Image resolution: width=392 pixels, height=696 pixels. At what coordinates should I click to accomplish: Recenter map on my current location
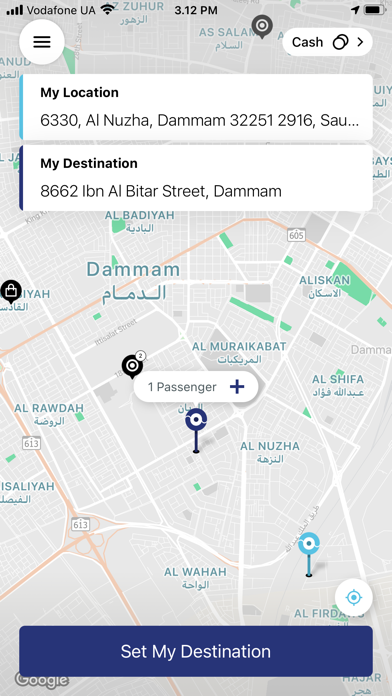[x=353, y=597]
